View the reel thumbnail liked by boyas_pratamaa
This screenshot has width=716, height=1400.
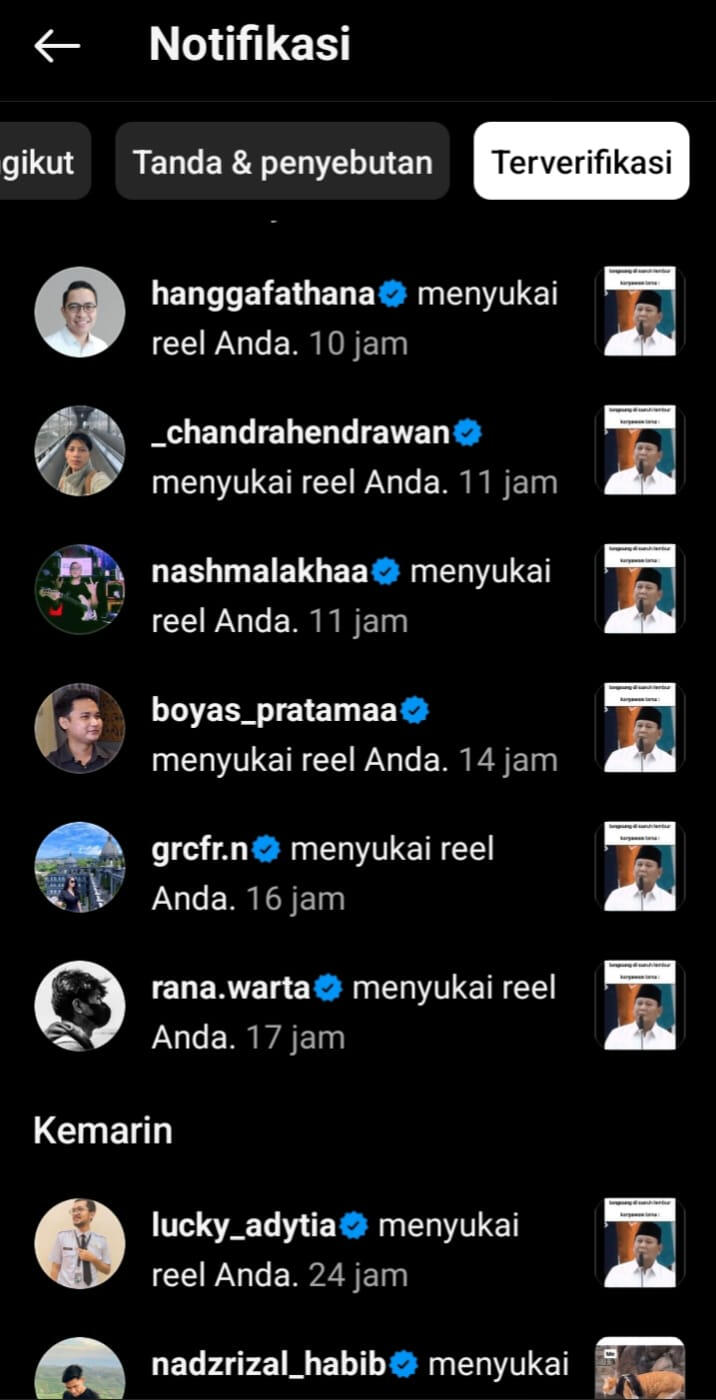click(640, 728)
